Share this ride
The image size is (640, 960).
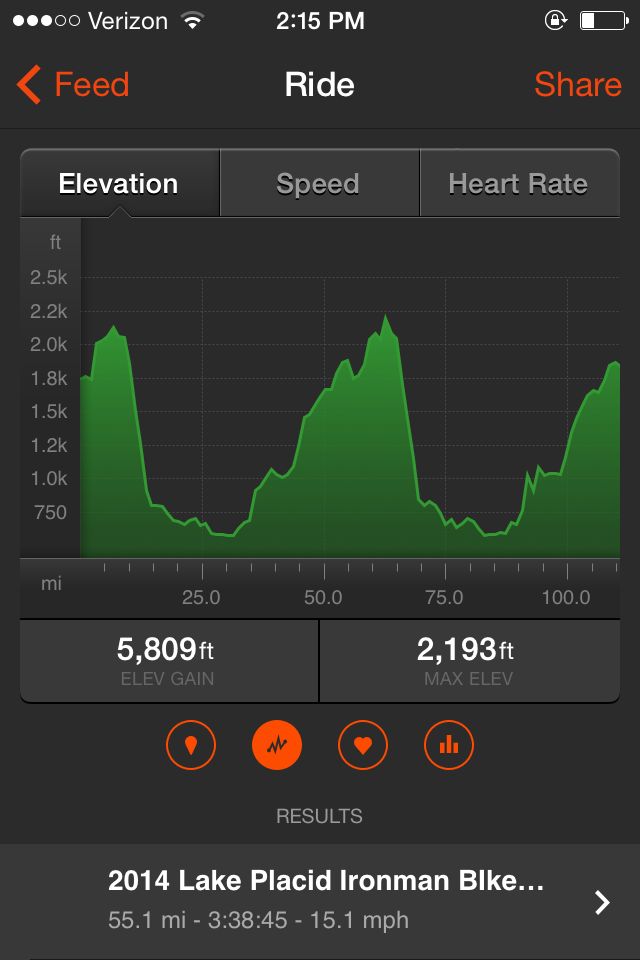[577, 85]
